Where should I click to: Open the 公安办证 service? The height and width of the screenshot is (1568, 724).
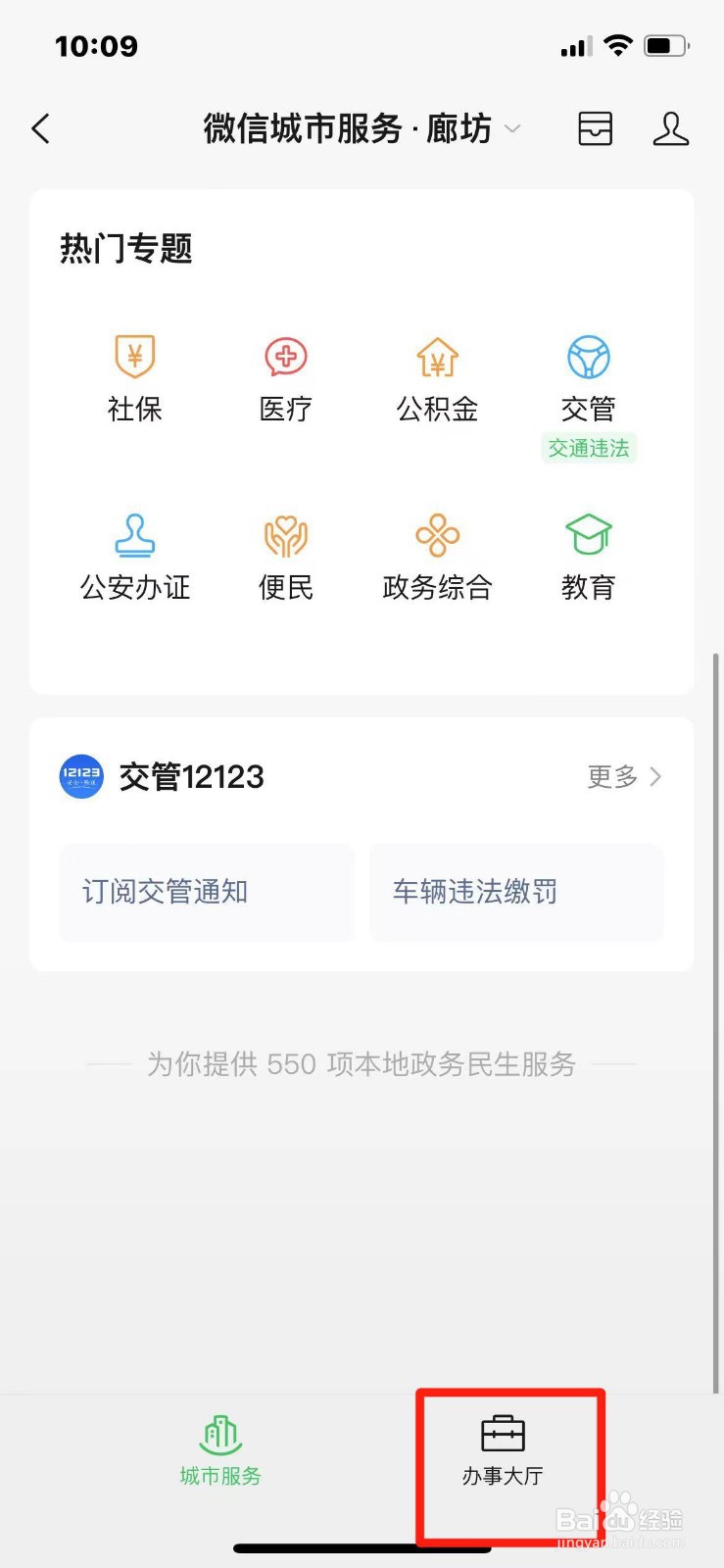point(135,558)
